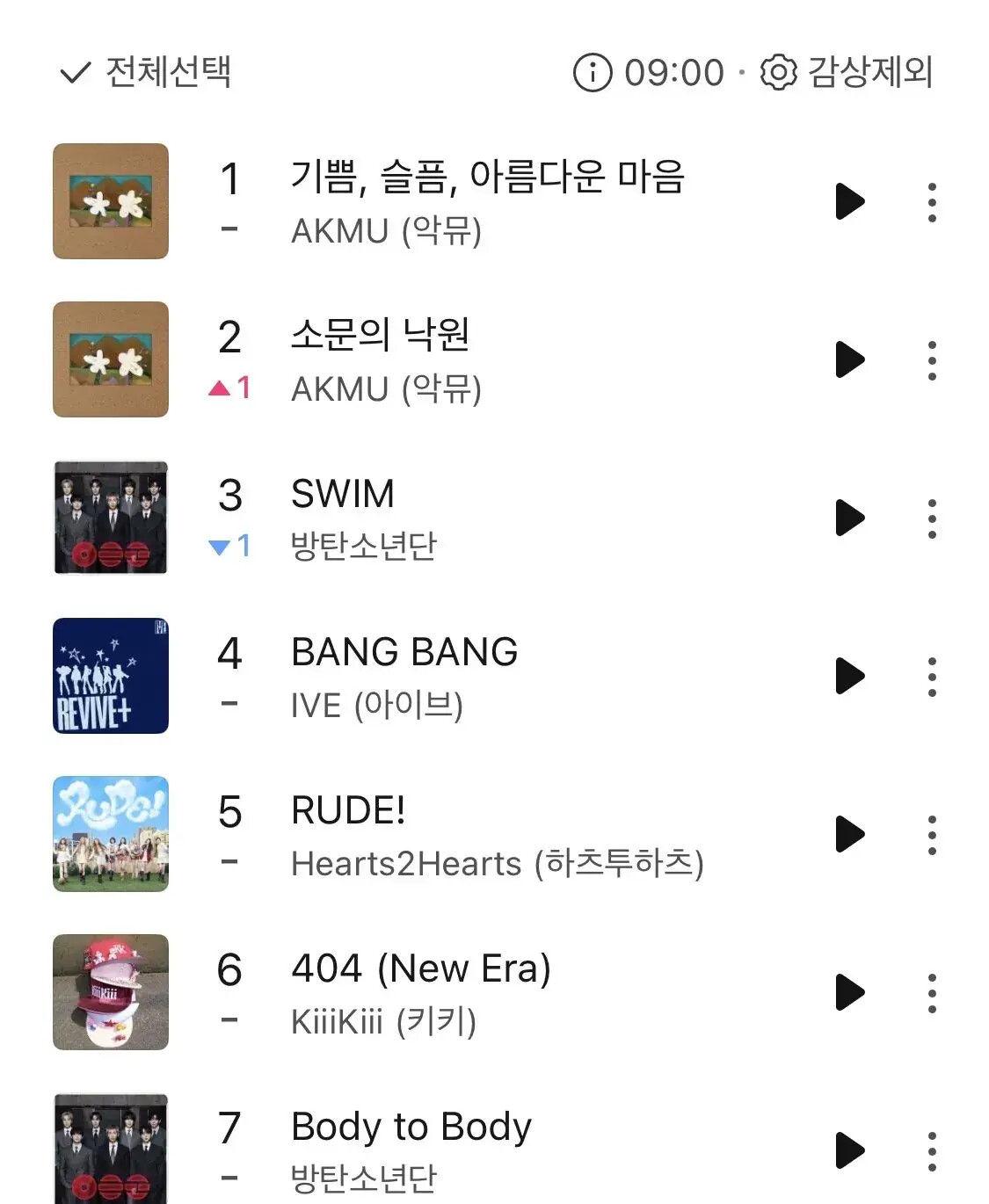View the RUDE! album cover

(x=111, y=834)
